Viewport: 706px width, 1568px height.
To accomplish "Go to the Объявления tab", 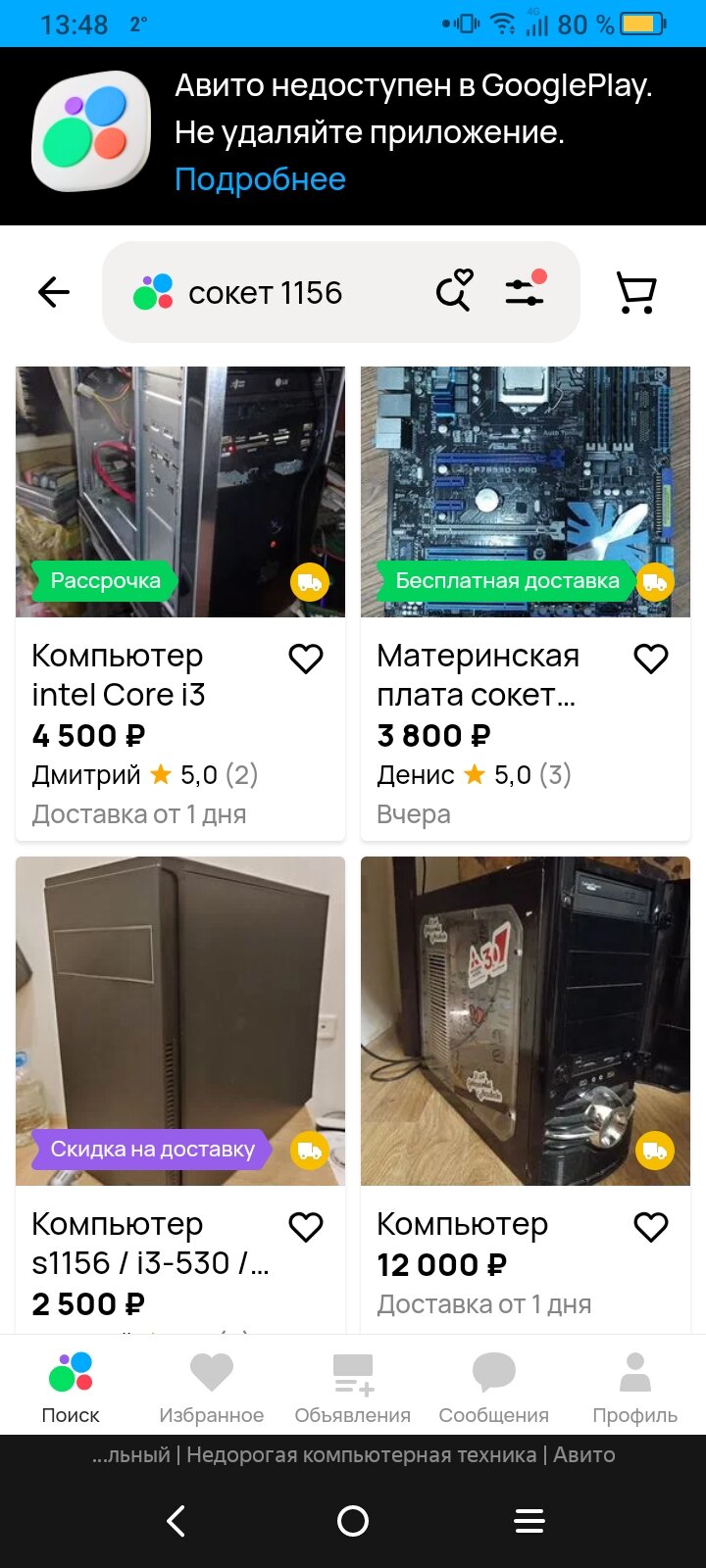I will (353, 1386).
